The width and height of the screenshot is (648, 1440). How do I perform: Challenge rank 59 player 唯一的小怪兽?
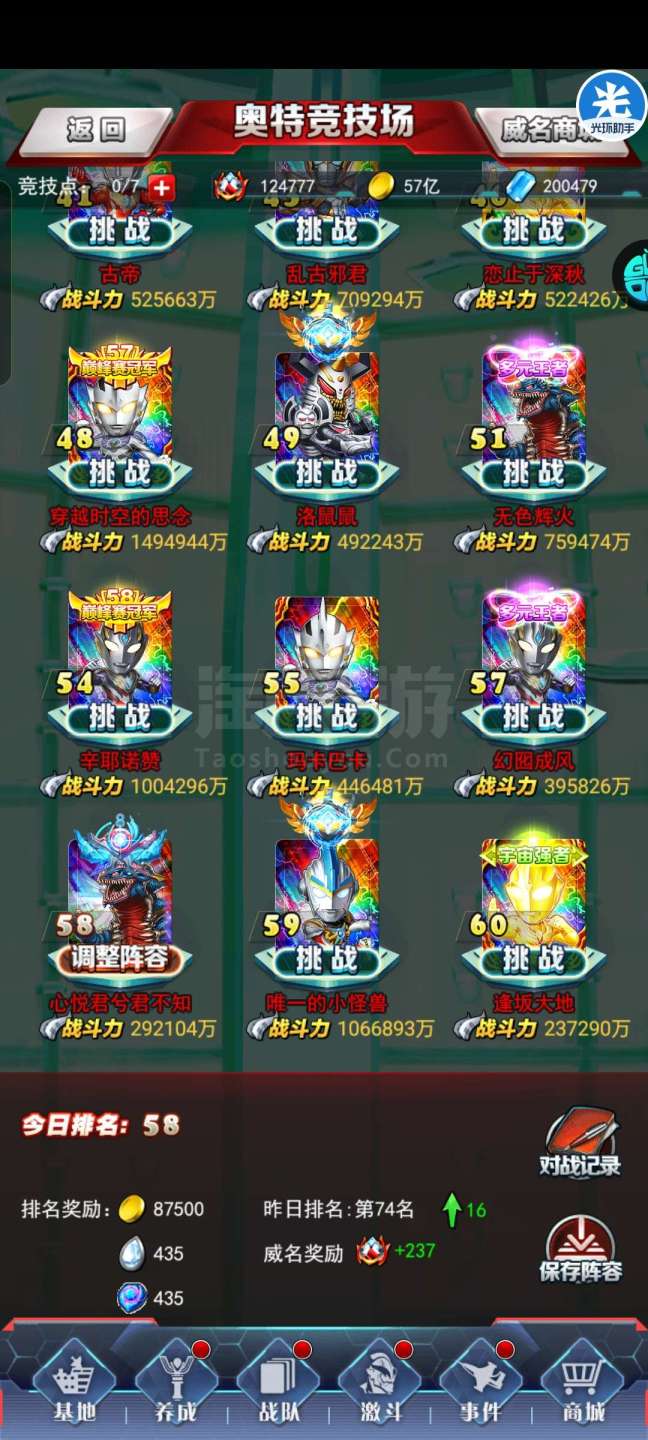click(x=326, y=960)
